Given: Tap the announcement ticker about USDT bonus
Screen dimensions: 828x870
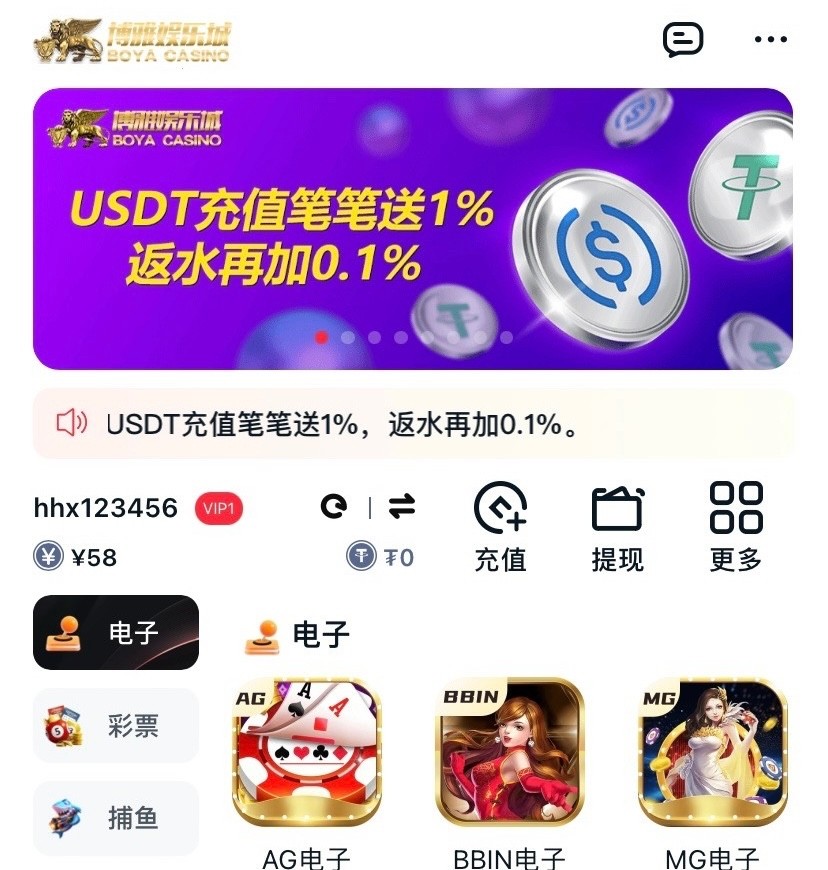Looking at the screenshot, I should (x=413, y=423).
